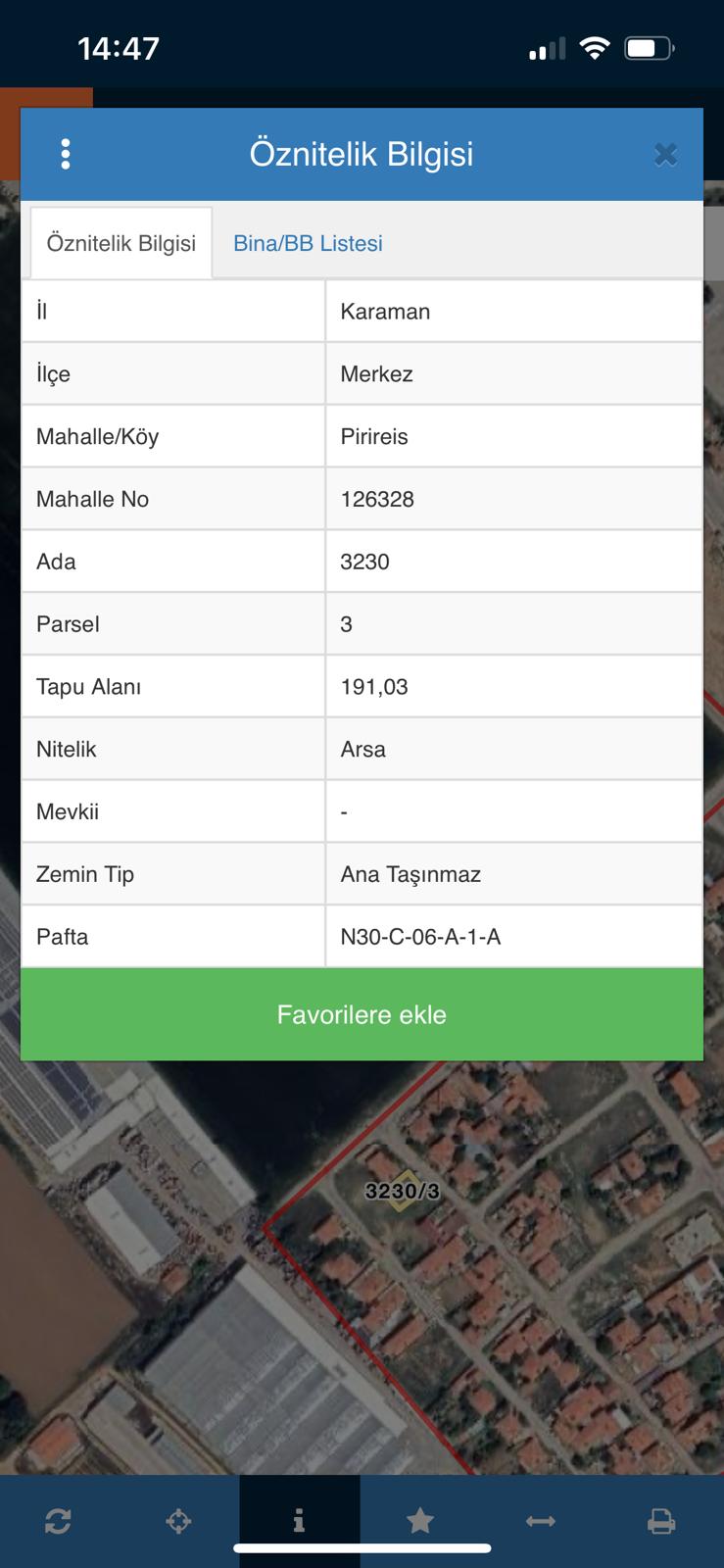This screenshot has height=1568, width=724.
Task: Refresh the map view
Action: tap(59, 1518)
